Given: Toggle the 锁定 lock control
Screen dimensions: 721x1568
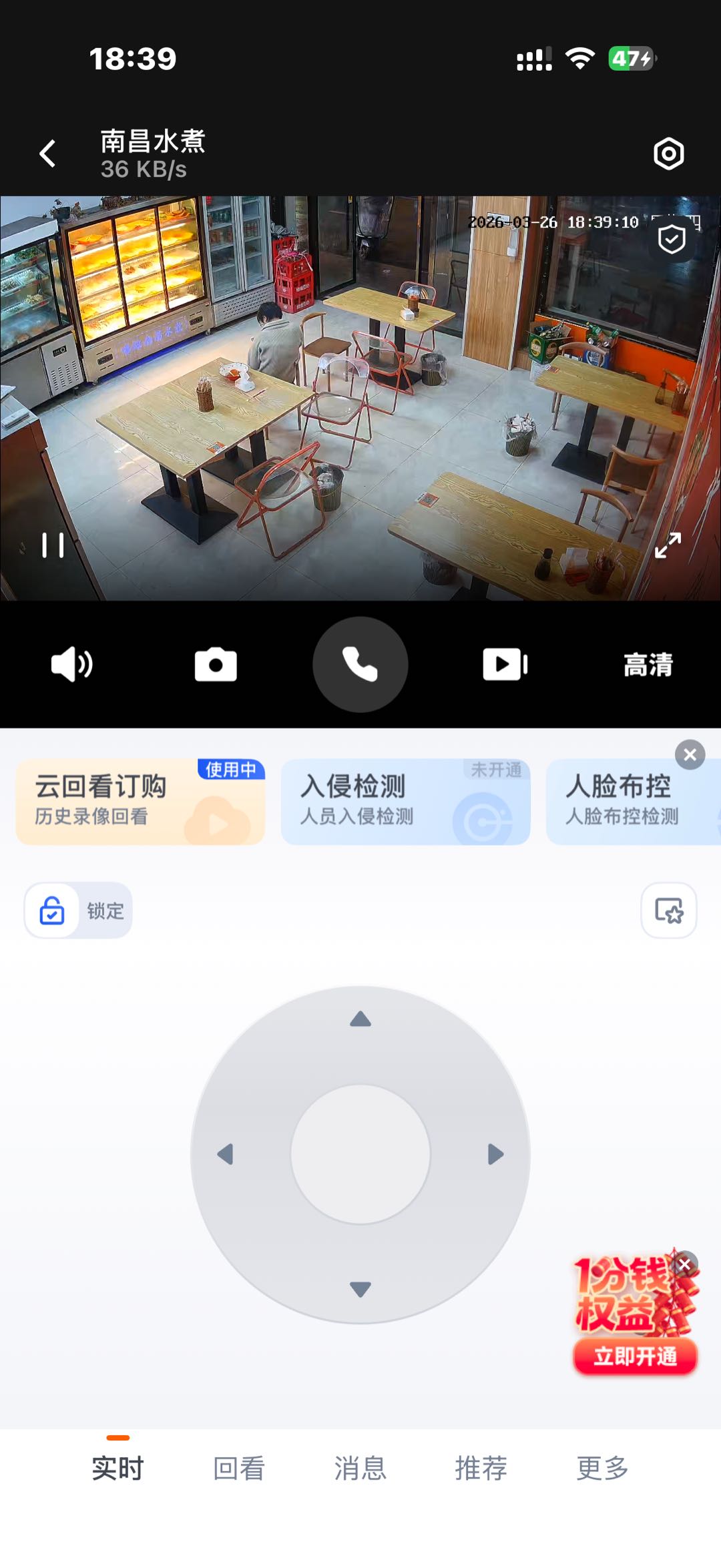Looking at the screenshot, I should point(78,910).
